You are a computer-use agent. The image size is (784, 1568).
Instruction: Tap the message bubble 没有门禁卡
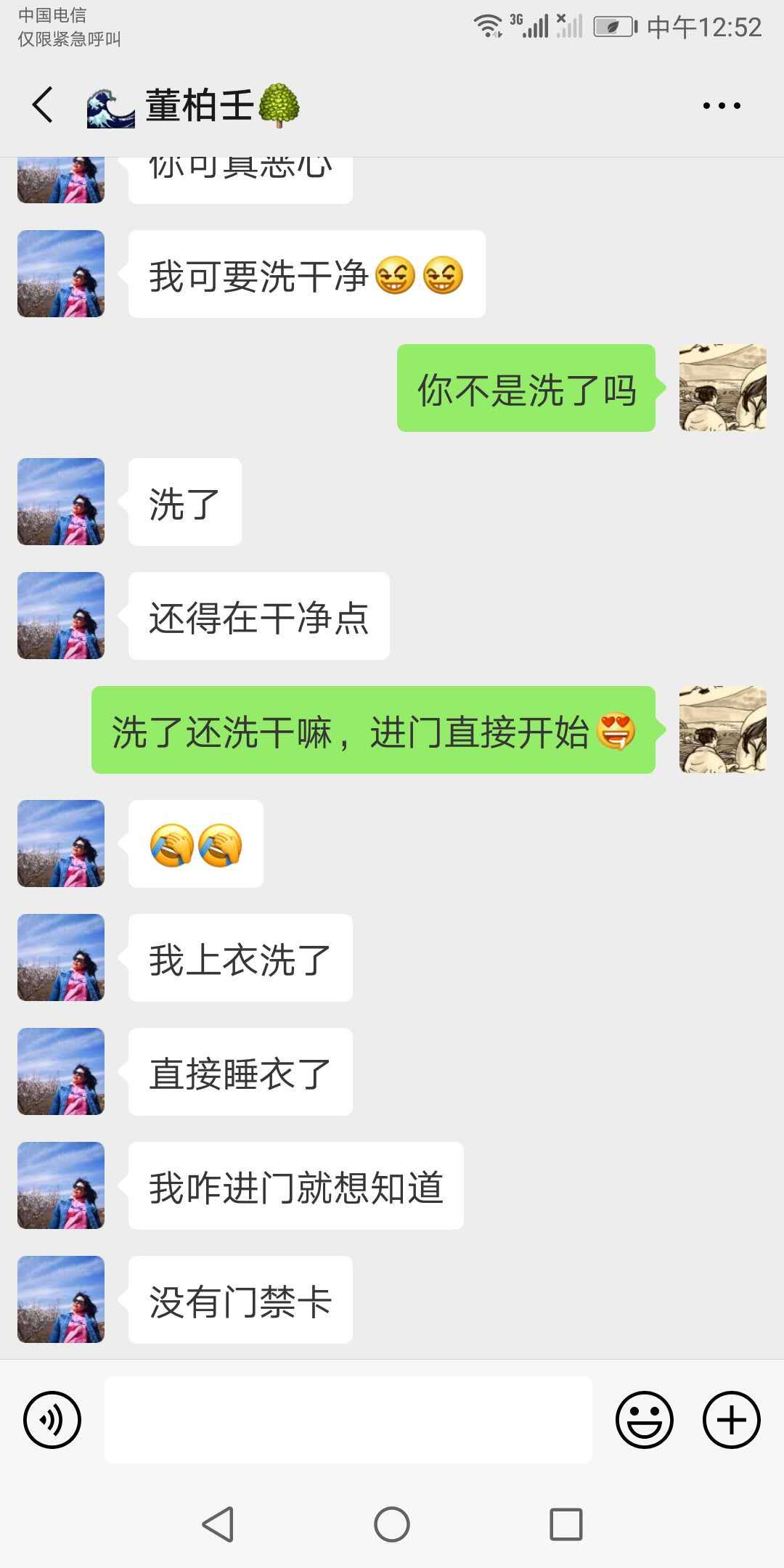click(x=240, y=1300)
